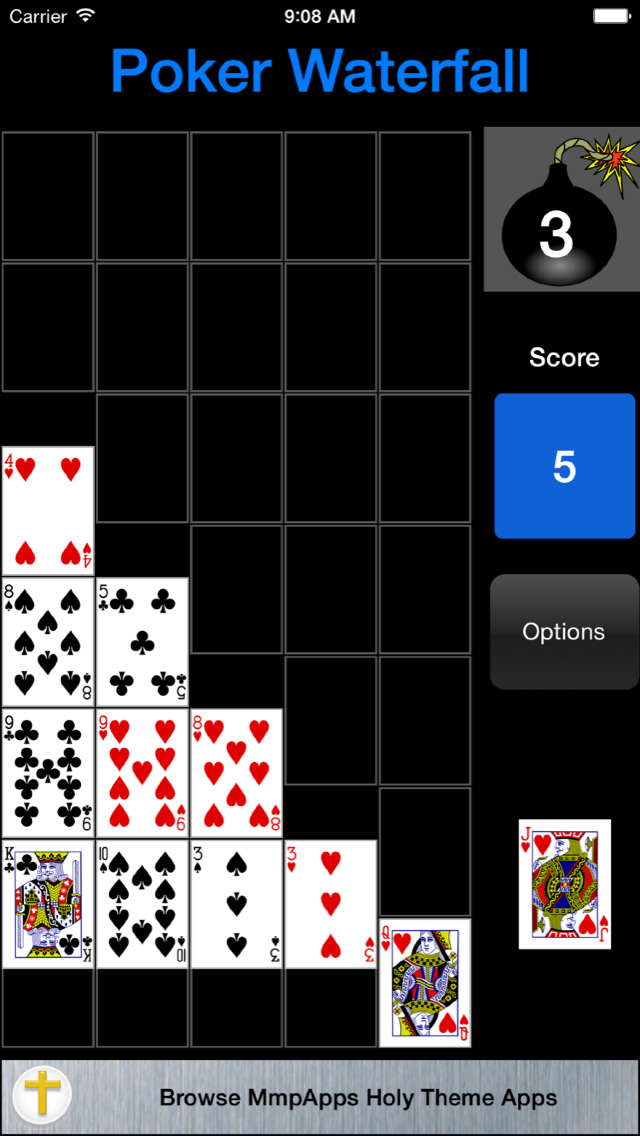
Task: Select the 3 of hearts card
Action: coord(330,904)
